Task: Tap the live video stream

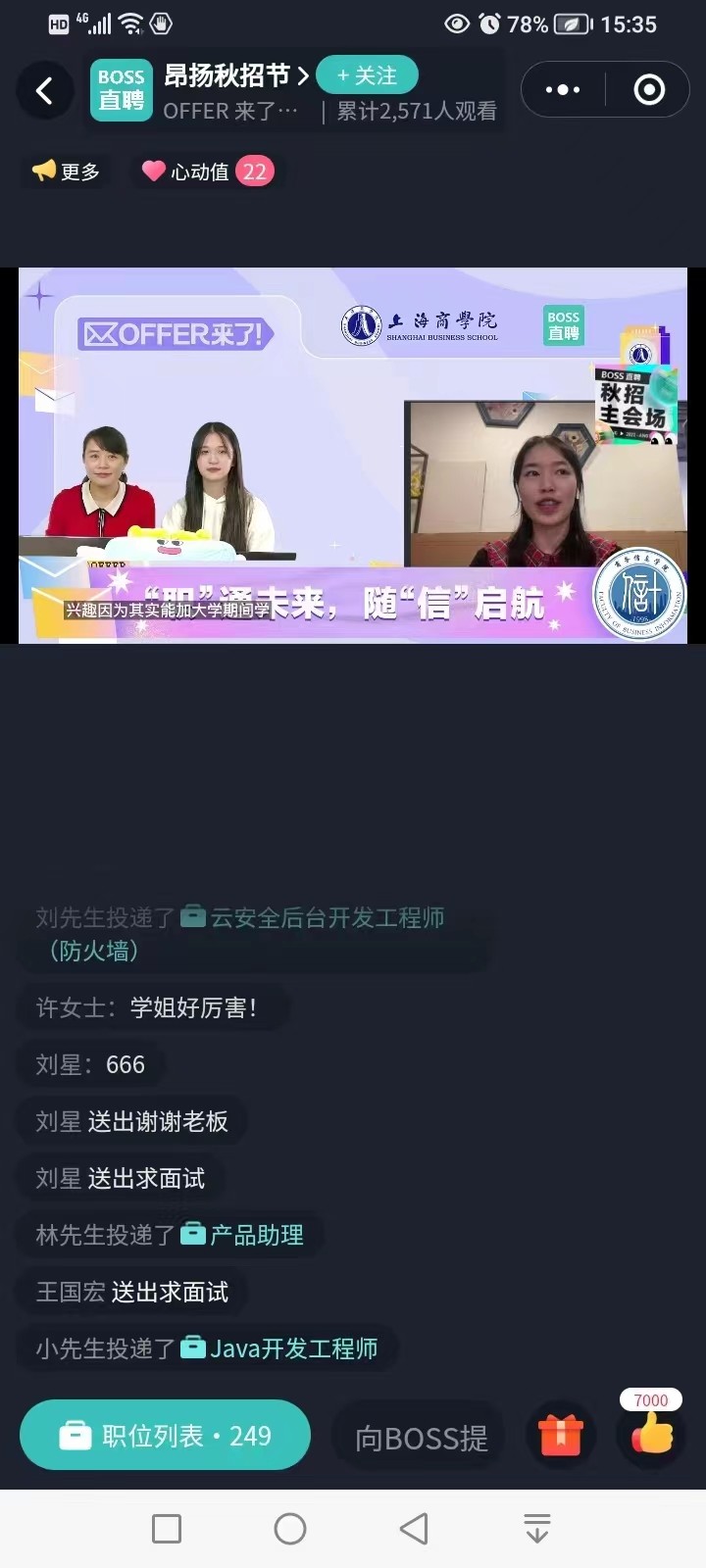Action: click(x=353, y=456)
